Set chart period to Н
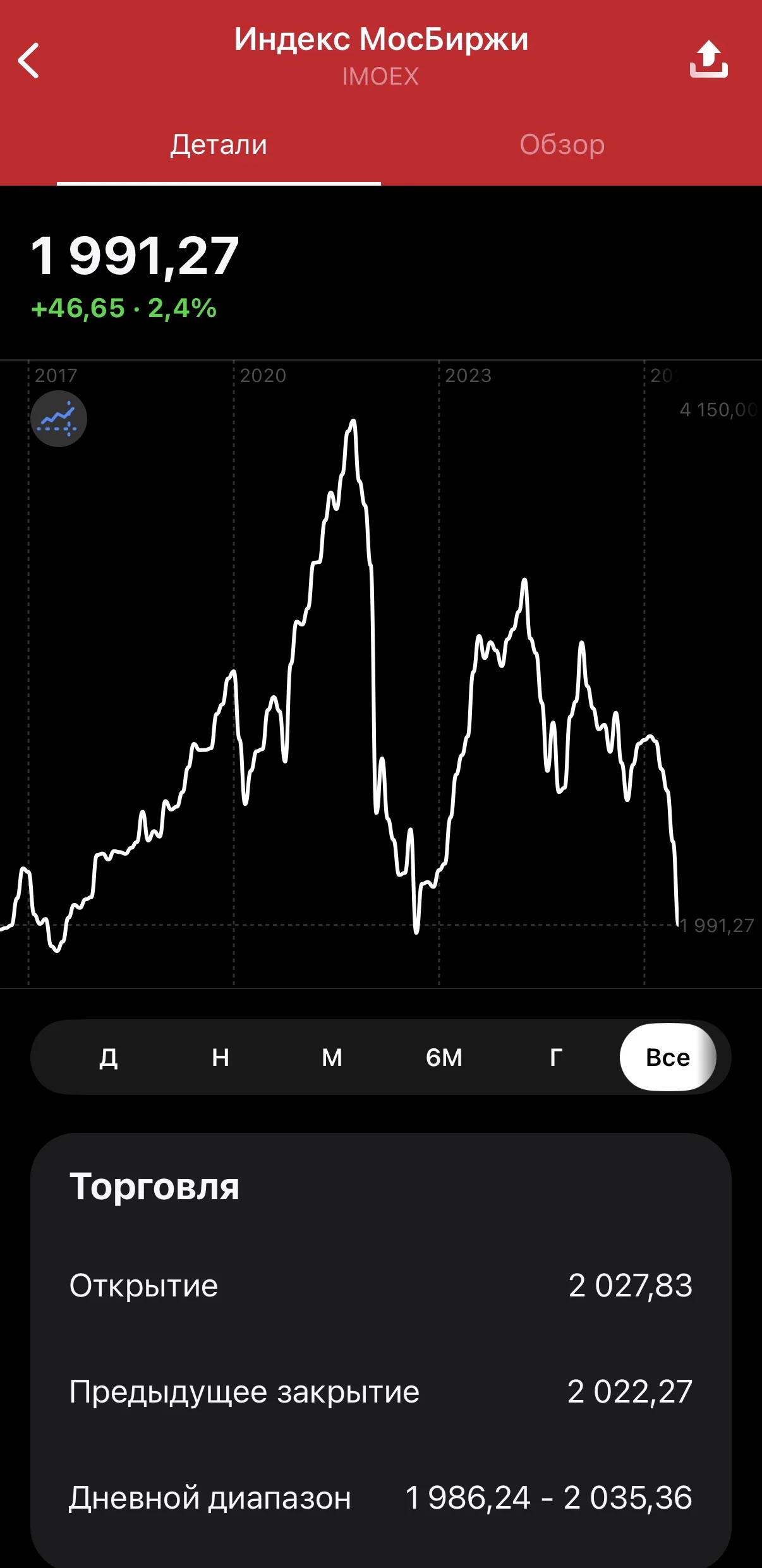Screen dimensions: 762x1568 tap(221, 1057)
